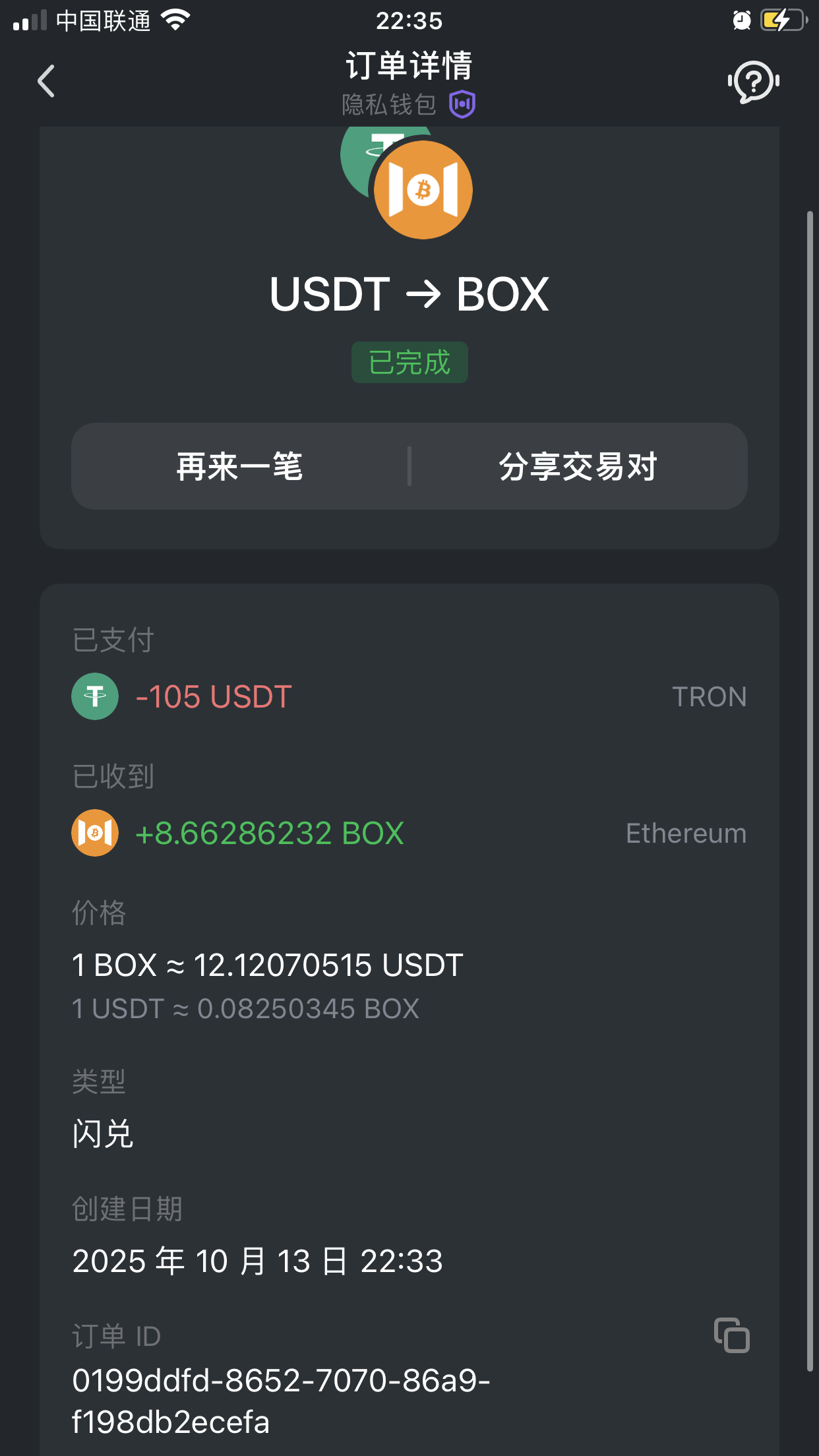Tap 分享交易对 to share trading pair
This screenshot has height=1456, width=819.
pyautogui.click(x=578, y=466)
